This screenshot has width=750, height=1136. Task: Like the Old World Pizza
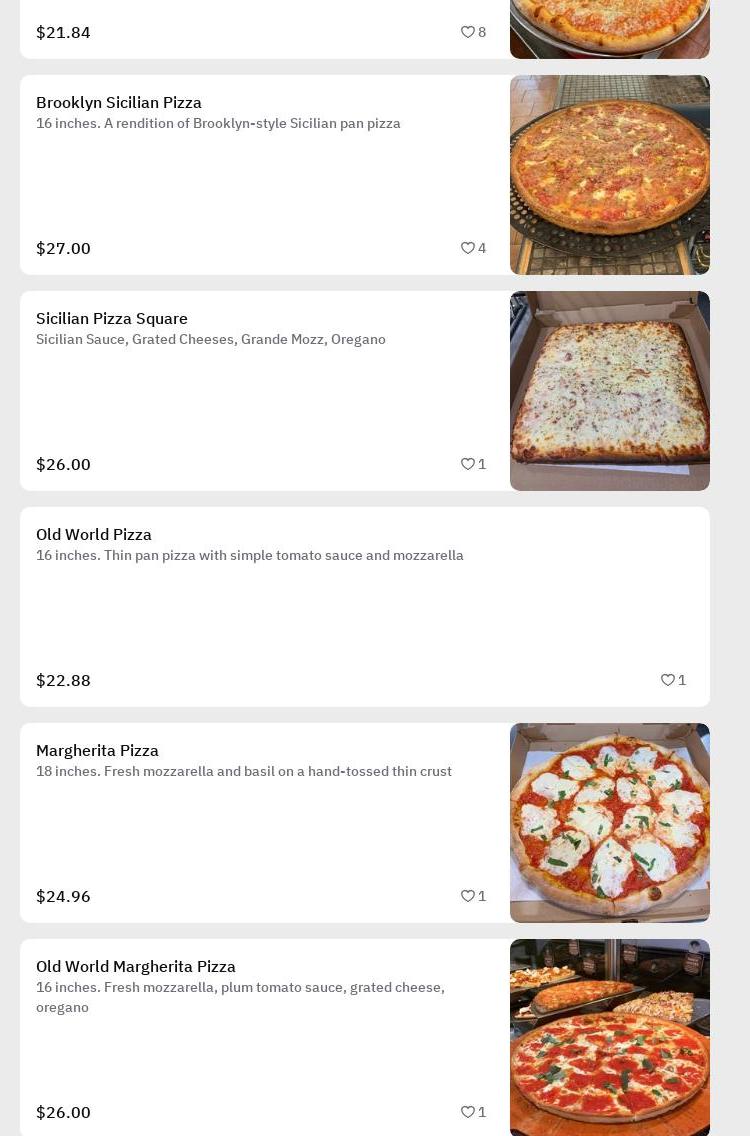pyautogui.click(x=667, y=680)
